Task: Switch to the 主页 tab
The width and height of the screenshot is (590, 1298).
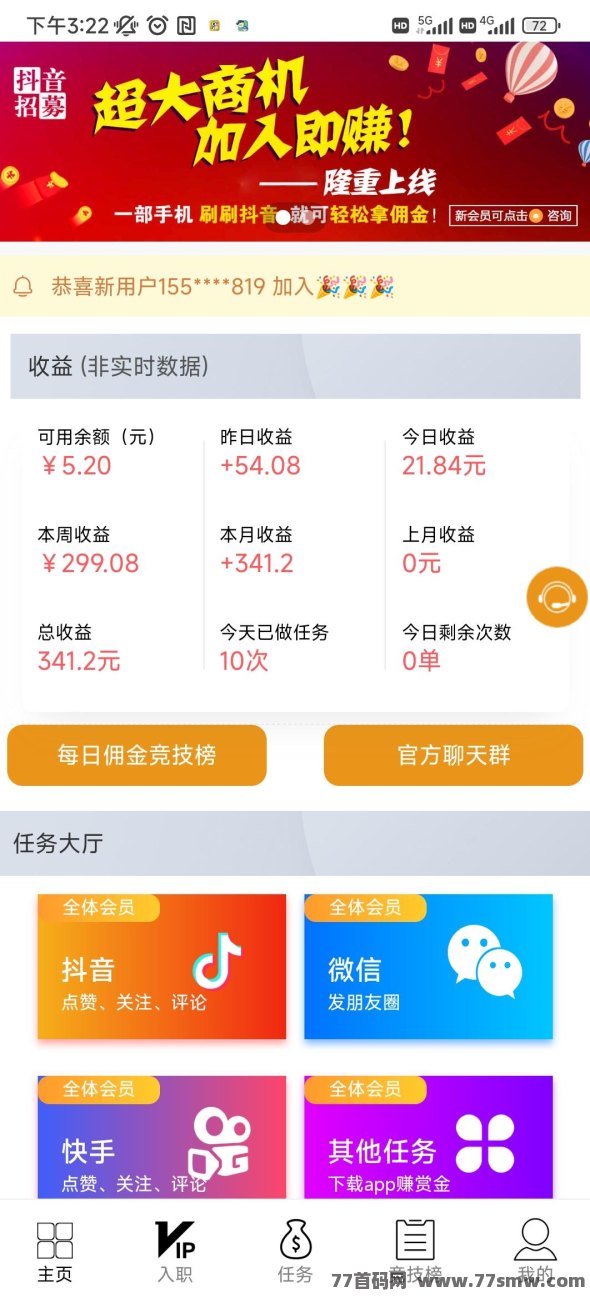Action: click(x=55, y=1251)
